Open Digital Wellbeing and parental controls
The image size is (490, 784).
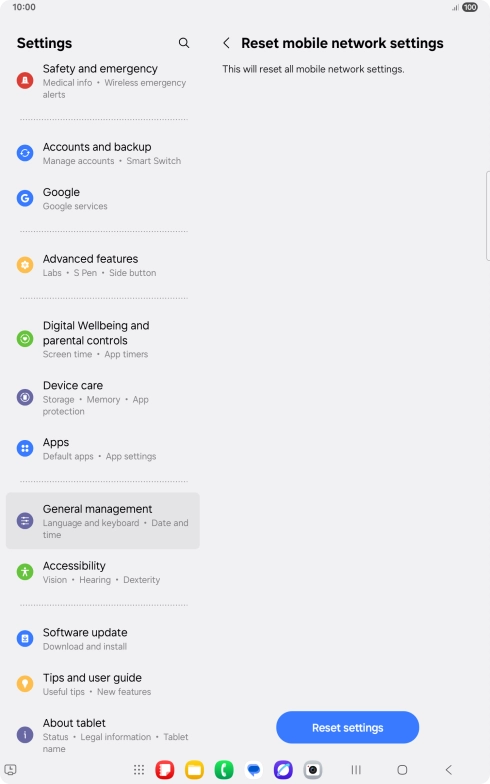coord(103,339)
